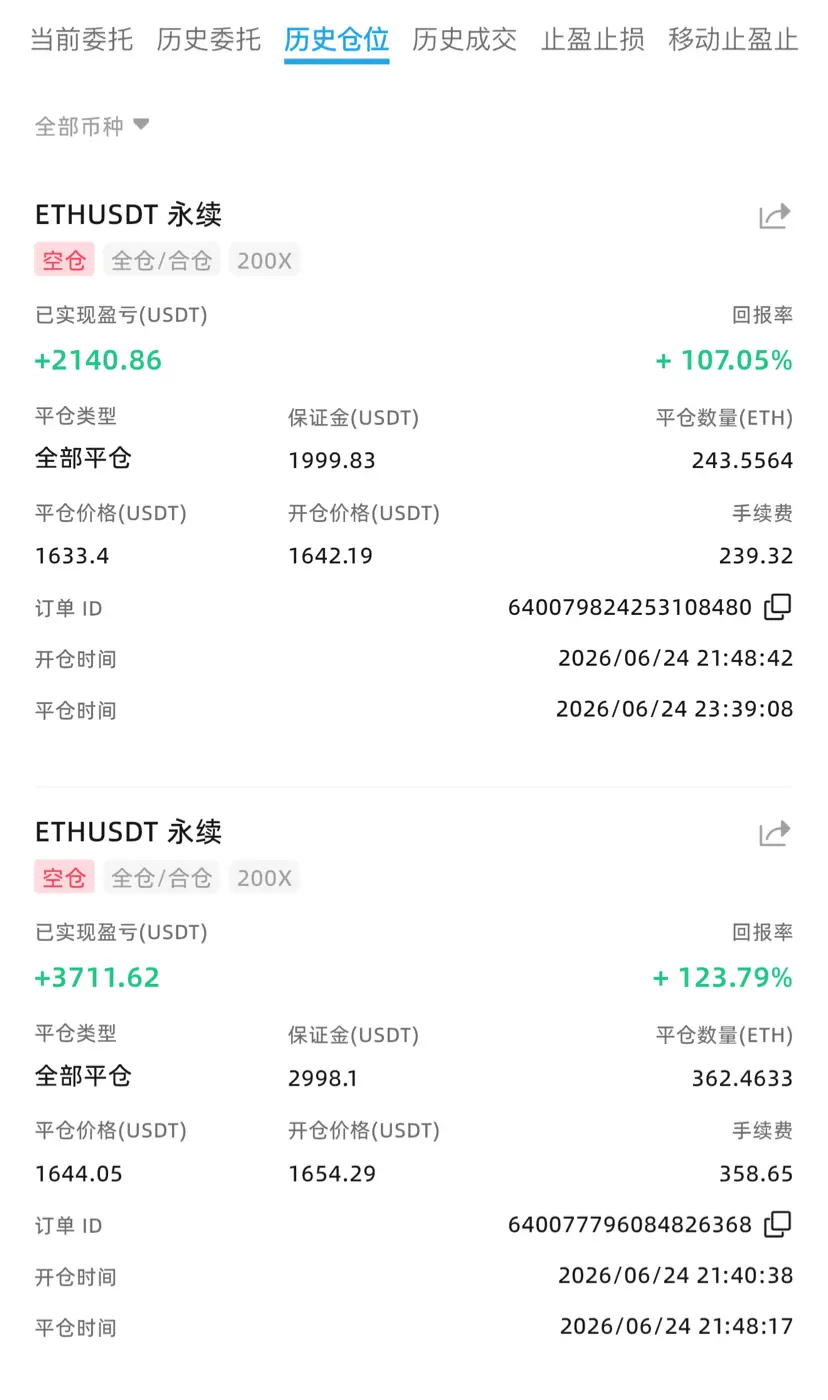Switch to the 止盈止损 tab
The image size is (828, 1400).
[x=593, y=40]
